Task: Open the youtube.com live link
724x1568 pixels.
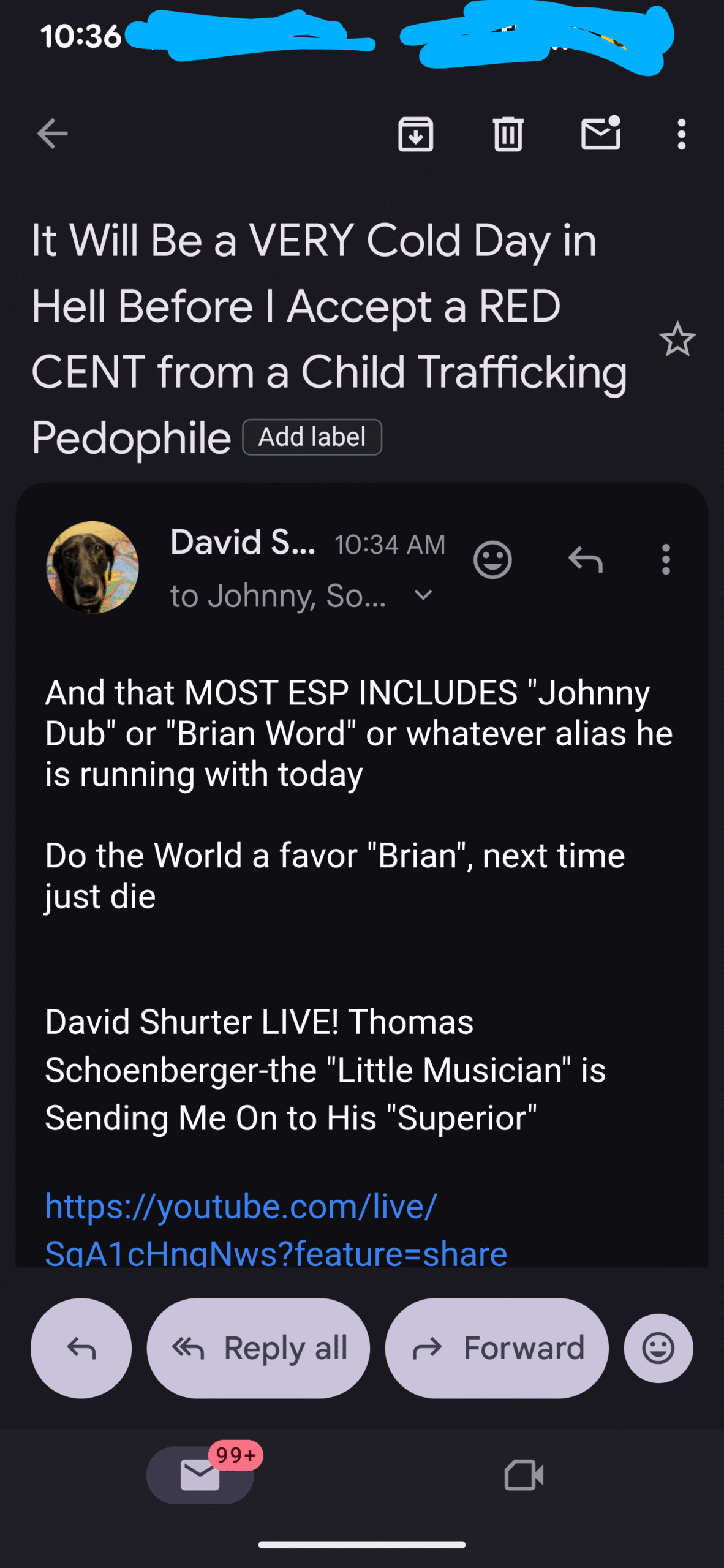Action: click(241, 1207)
